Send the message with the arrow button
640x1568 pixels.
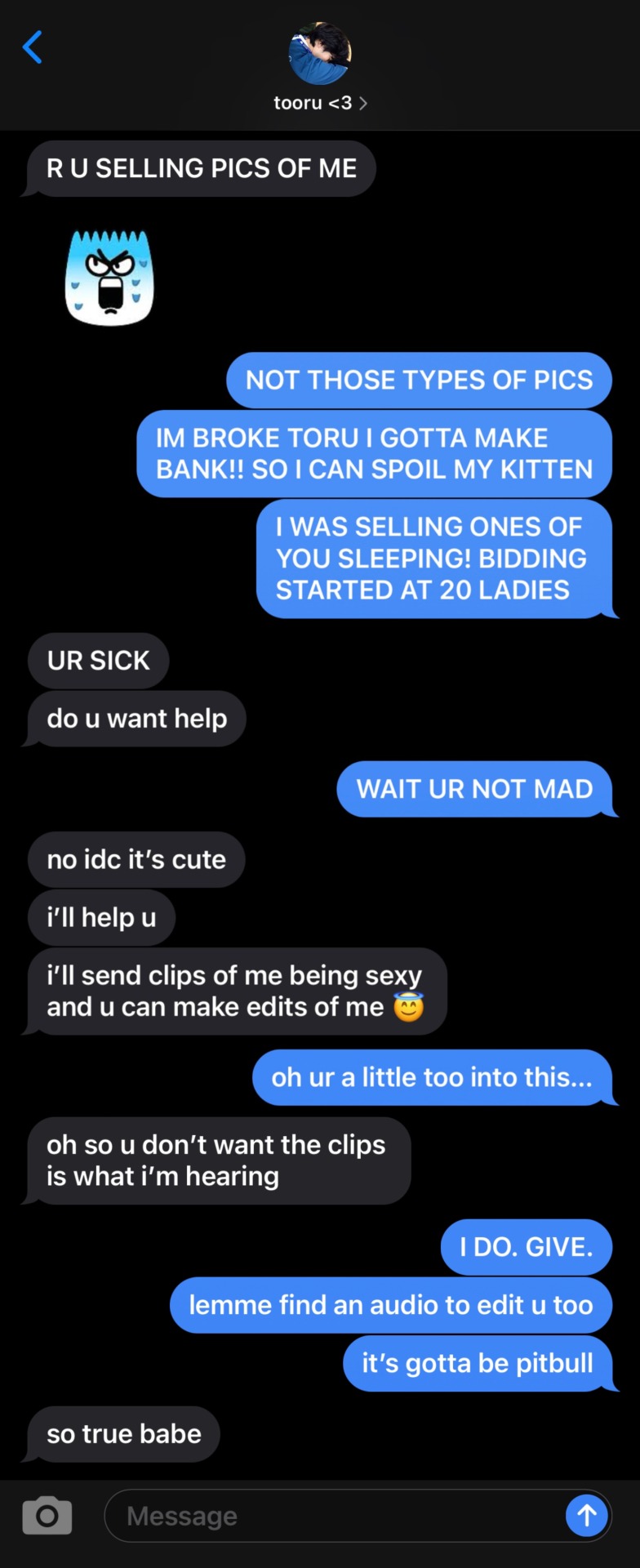[586, 1516]
